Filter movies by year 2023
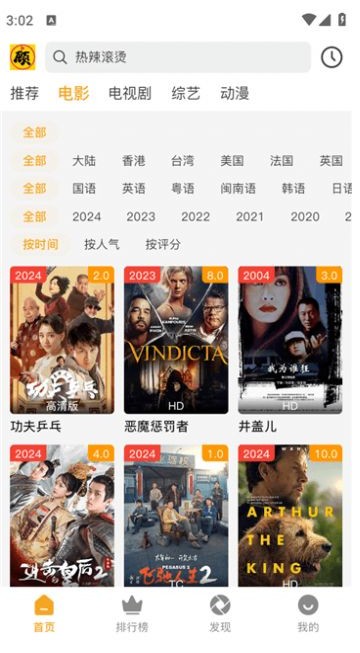The height and width of the screenshot is (653, 360). [141, 217]
